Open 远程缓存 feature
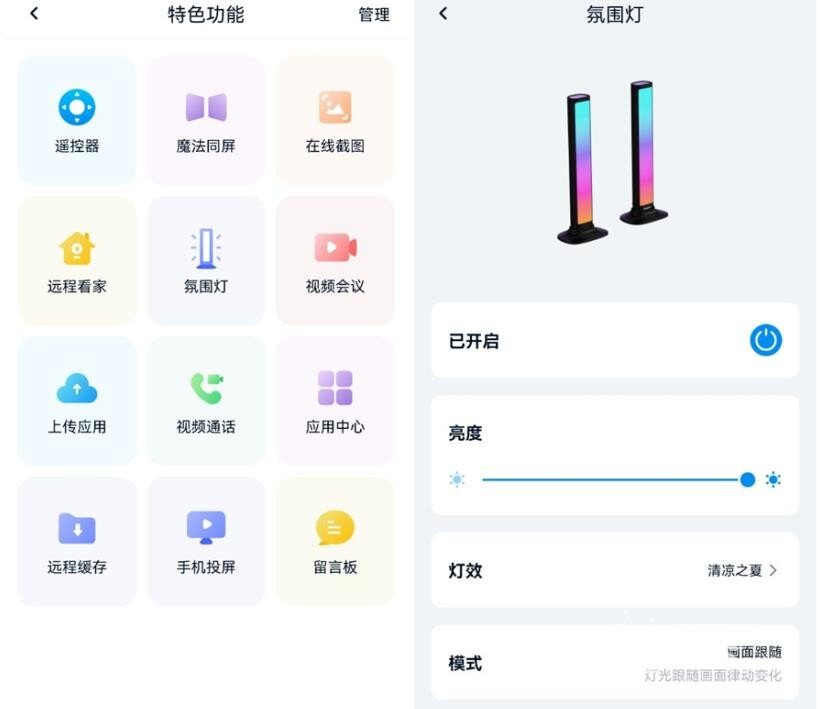 (x=77, y=541)
